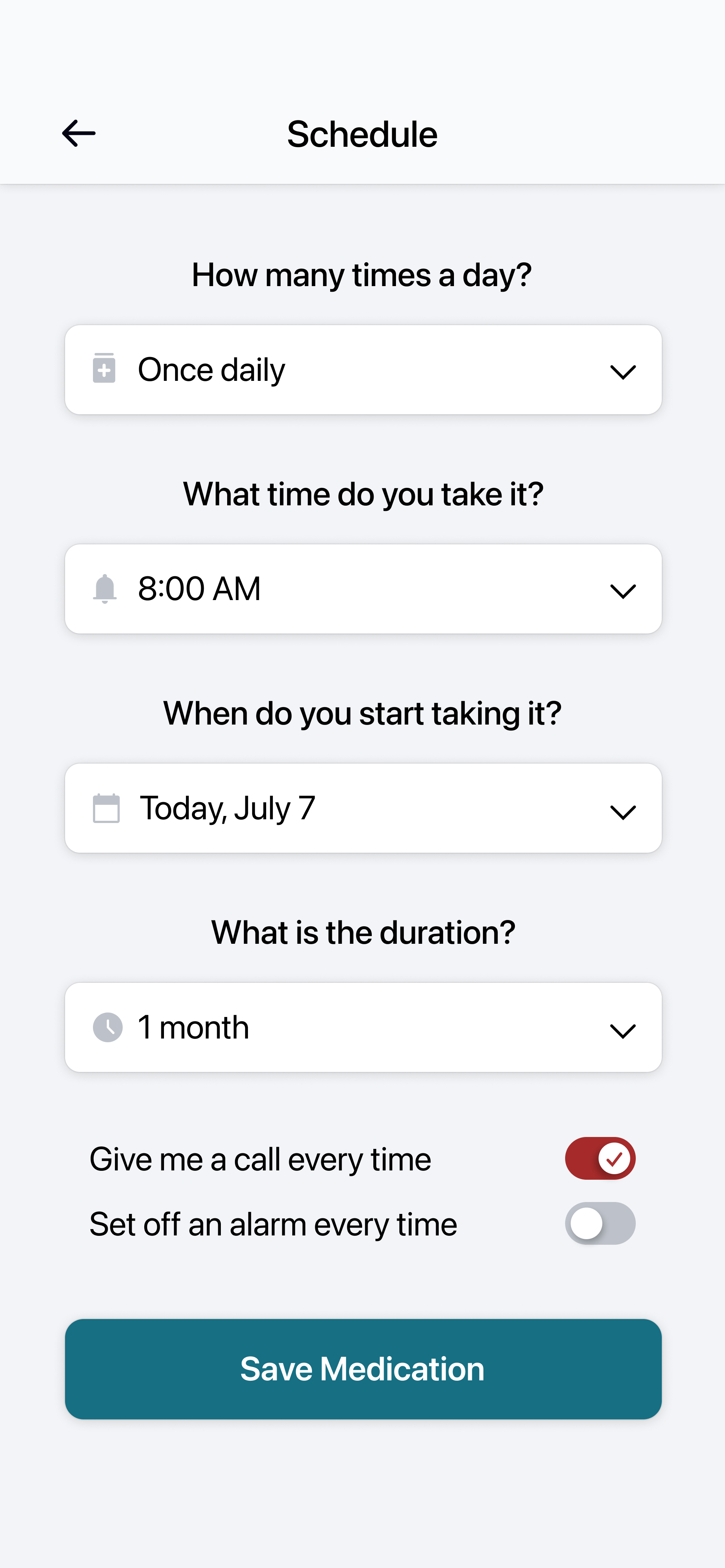725x1568 pixels.
Task: Enable Set off an alarm every time
Action: click(x=600, y=1224)
